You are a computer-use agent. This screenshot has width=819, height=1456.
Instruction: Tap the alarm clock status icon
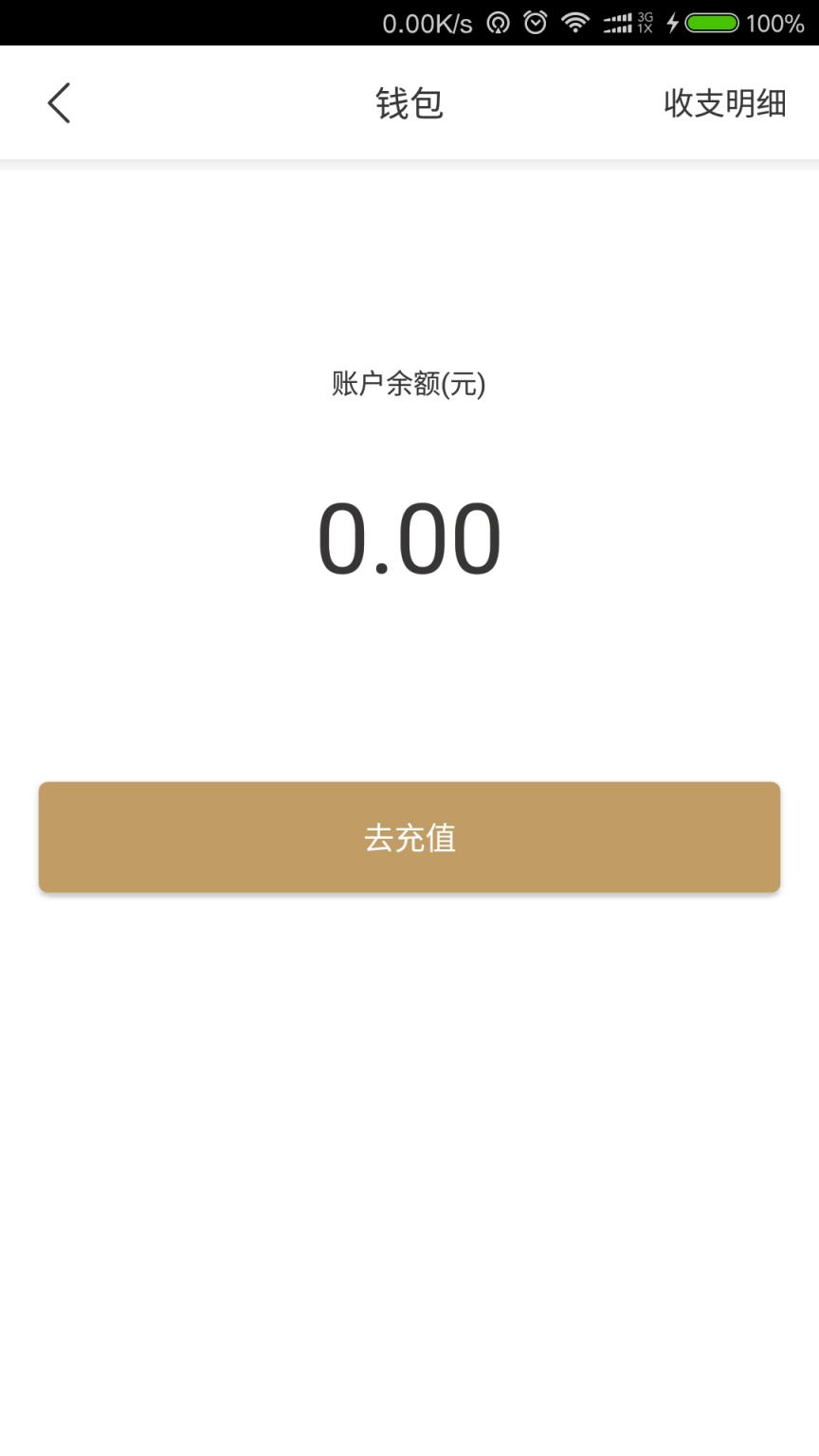[x=536, y=21]
